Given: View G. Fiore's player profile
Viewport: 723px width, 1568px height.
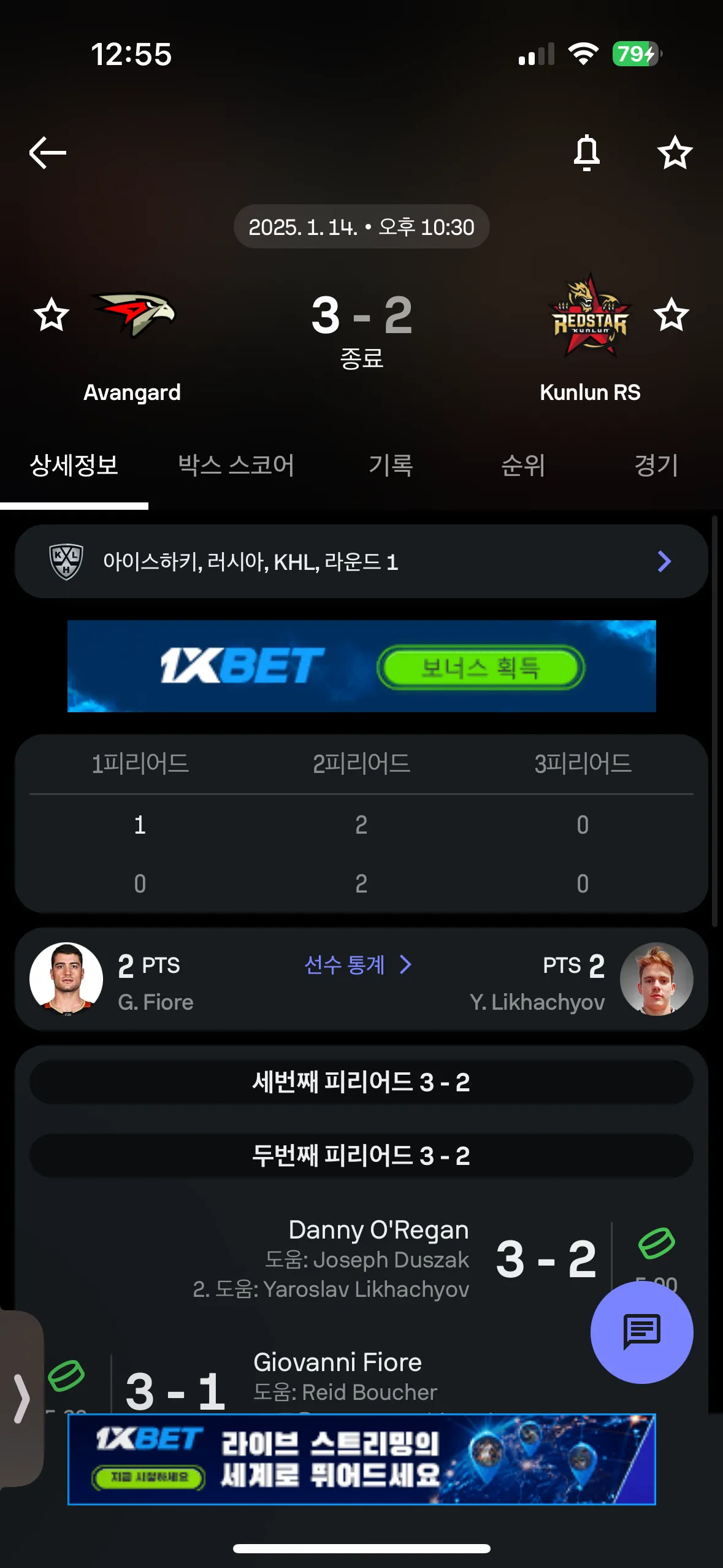Looking at the screenshot, I should 66,979.
